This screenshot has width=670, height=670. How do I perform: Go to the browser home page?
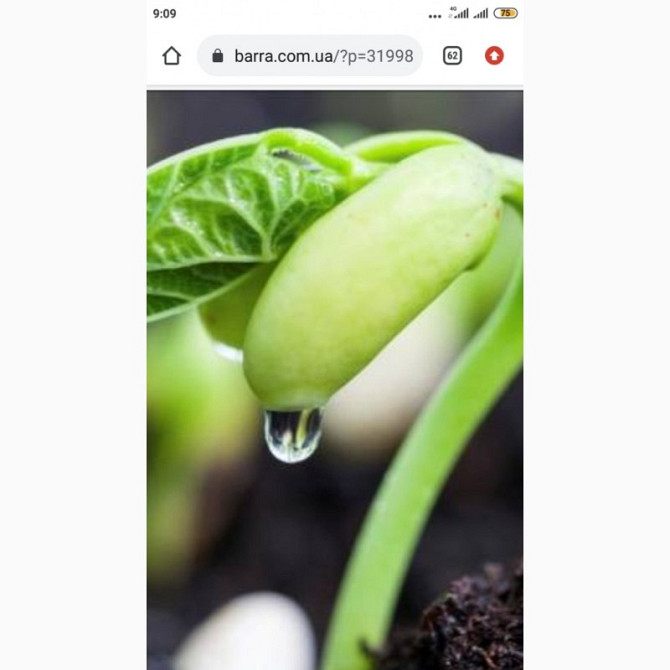point(172,56)
